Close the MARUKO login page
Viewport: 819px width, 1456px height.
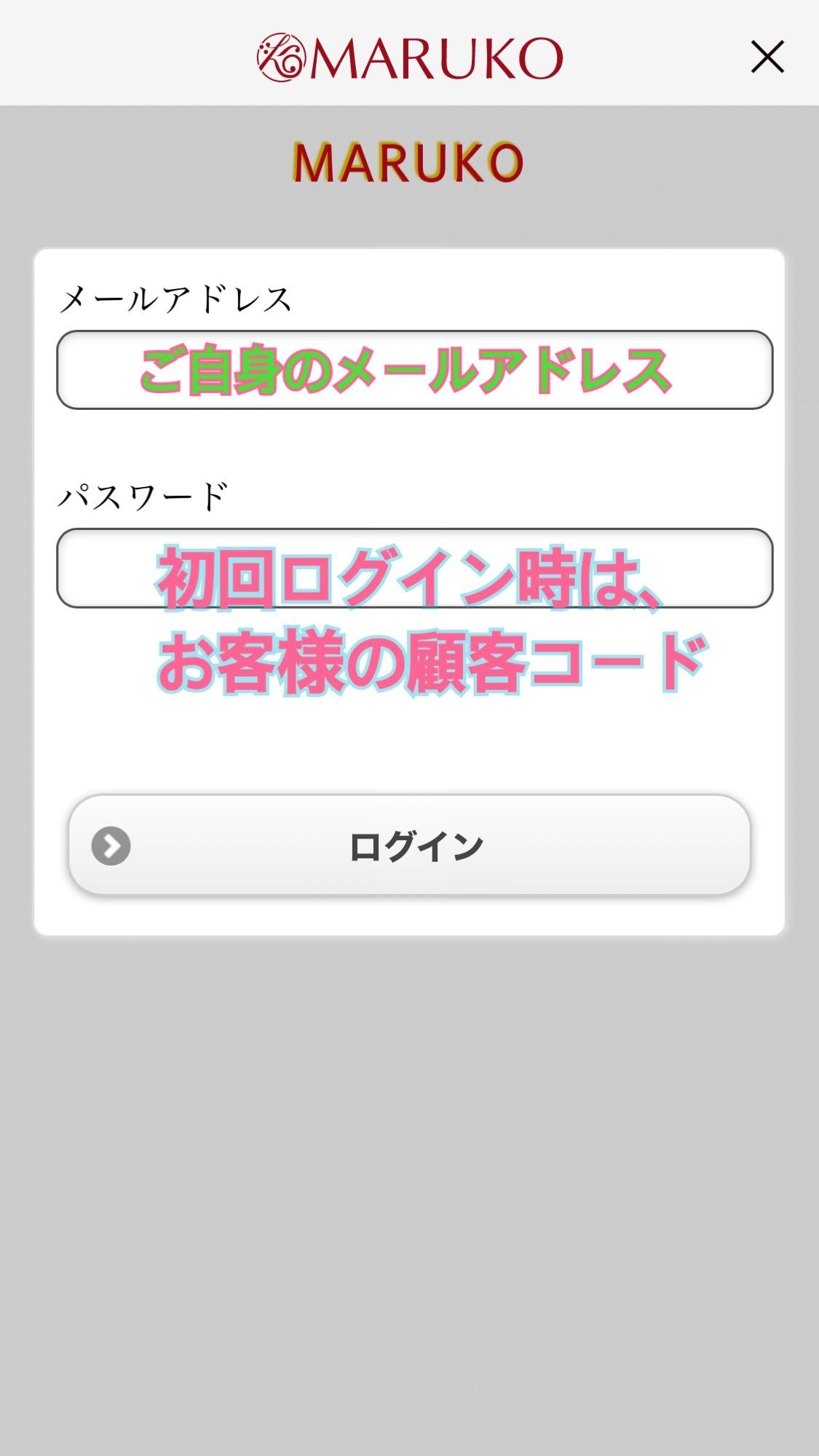coord(767,57)
